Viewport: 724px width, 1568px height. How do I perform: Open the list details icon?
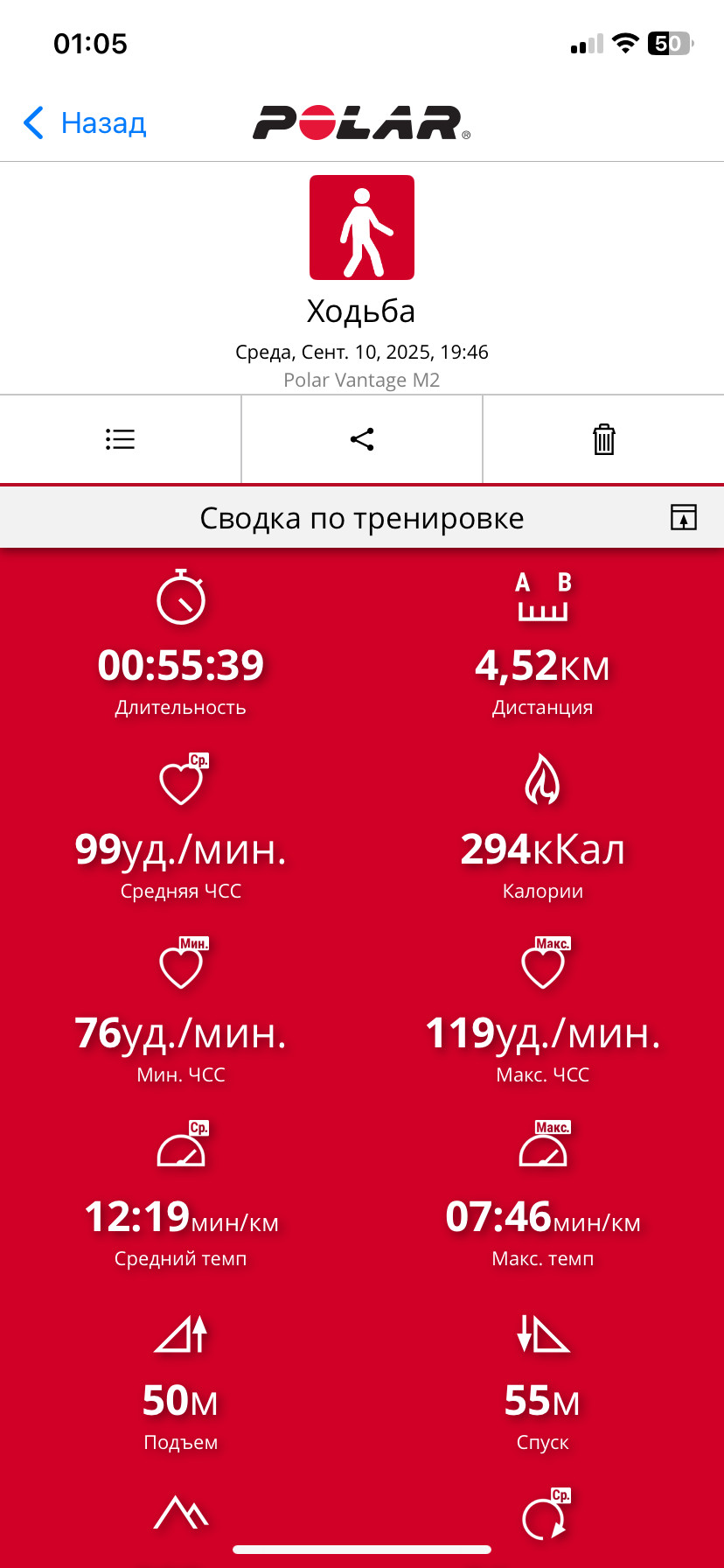tap(121, 439)
